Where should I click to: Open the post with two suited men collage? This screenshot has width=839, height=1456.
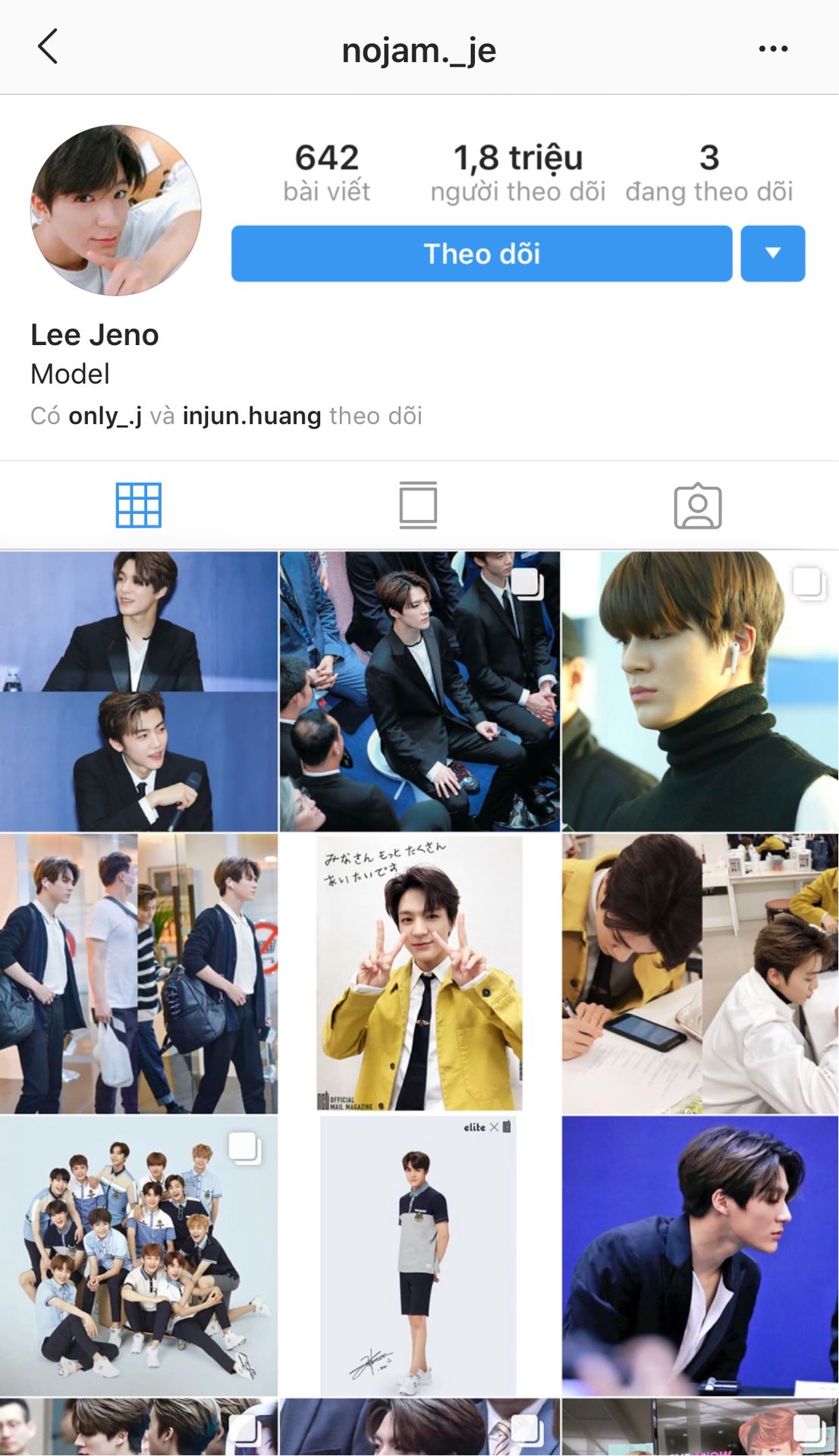coord(139,692)
